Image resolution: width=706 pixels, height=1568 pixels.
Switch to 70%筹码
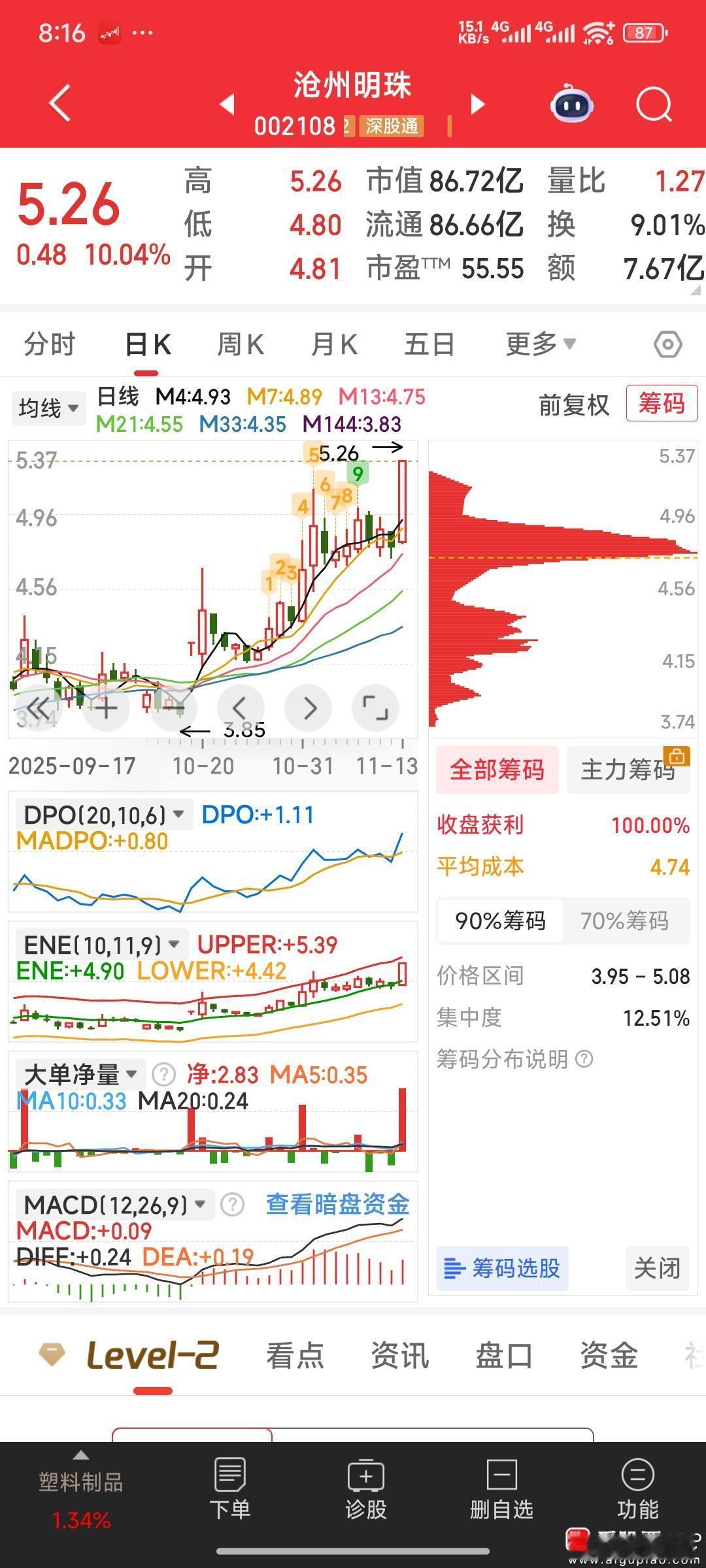tap(625, 921)
